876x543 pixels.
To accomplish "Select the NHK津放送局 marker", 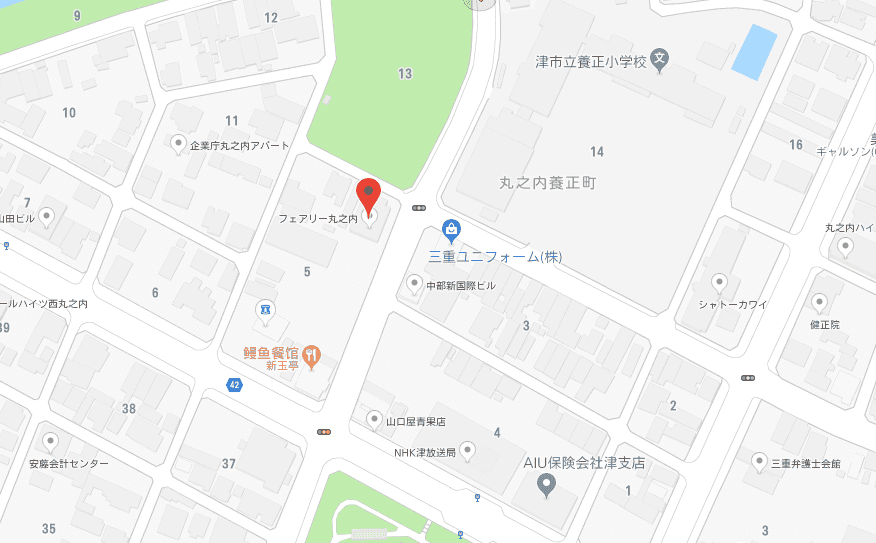I will (466, 452).
